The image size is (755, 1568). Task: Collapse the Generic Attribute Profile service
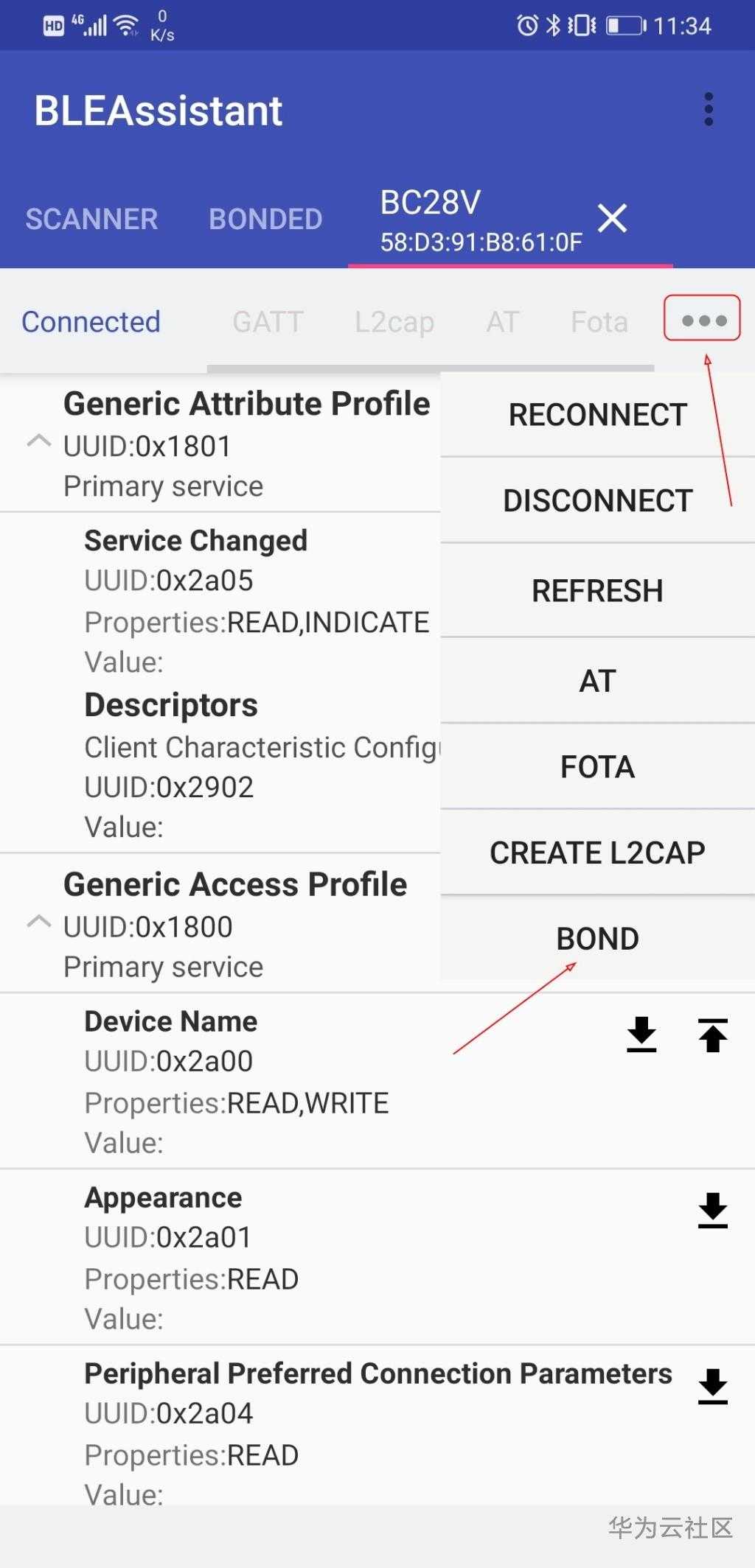[x=38, y=442]
